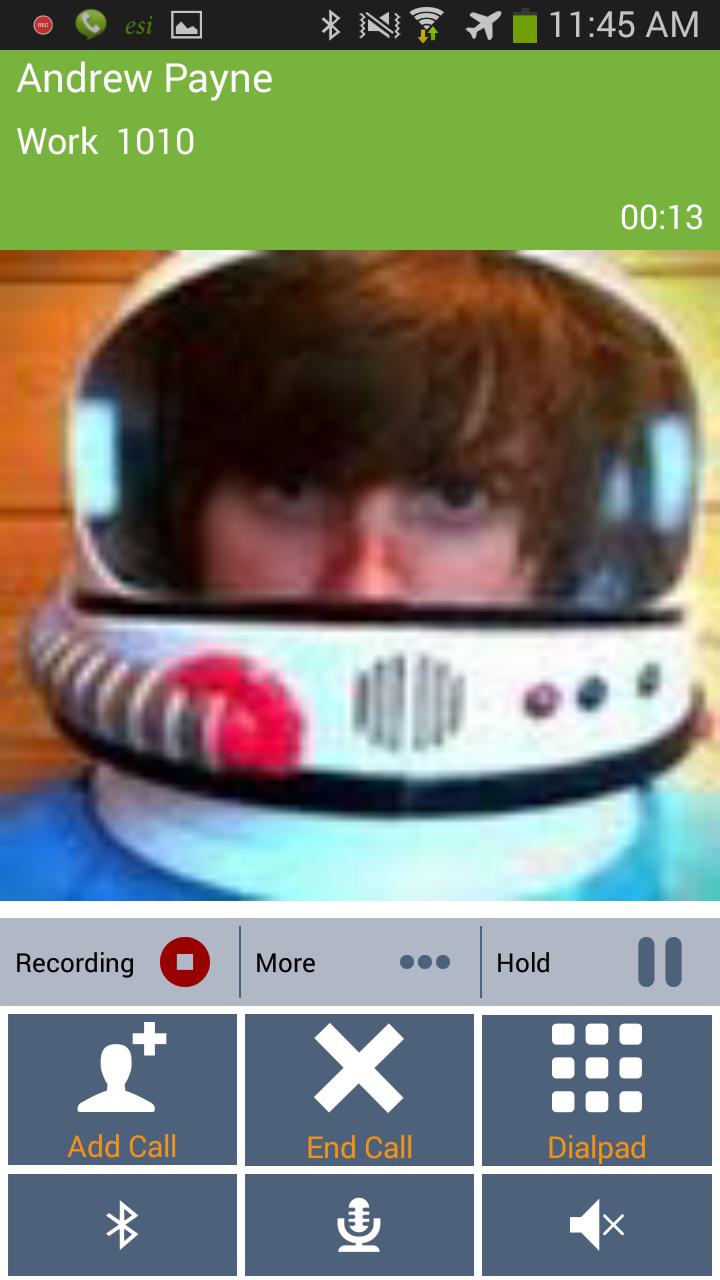End Call with Andrew Payne
This screenshot has width=720, height=1280.
coord(360,1090)
